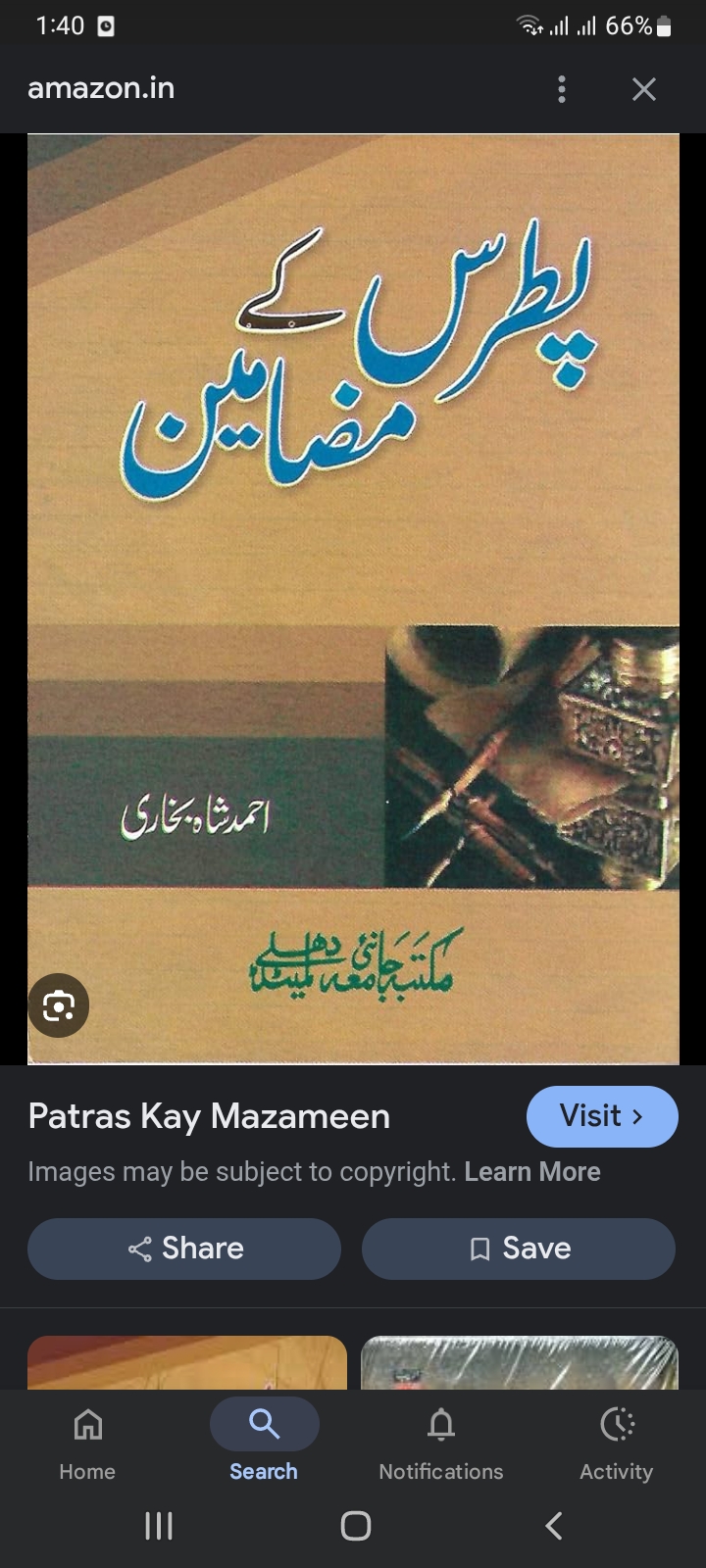
Task: Go to the Home tab
Action: coord(87,1442)
